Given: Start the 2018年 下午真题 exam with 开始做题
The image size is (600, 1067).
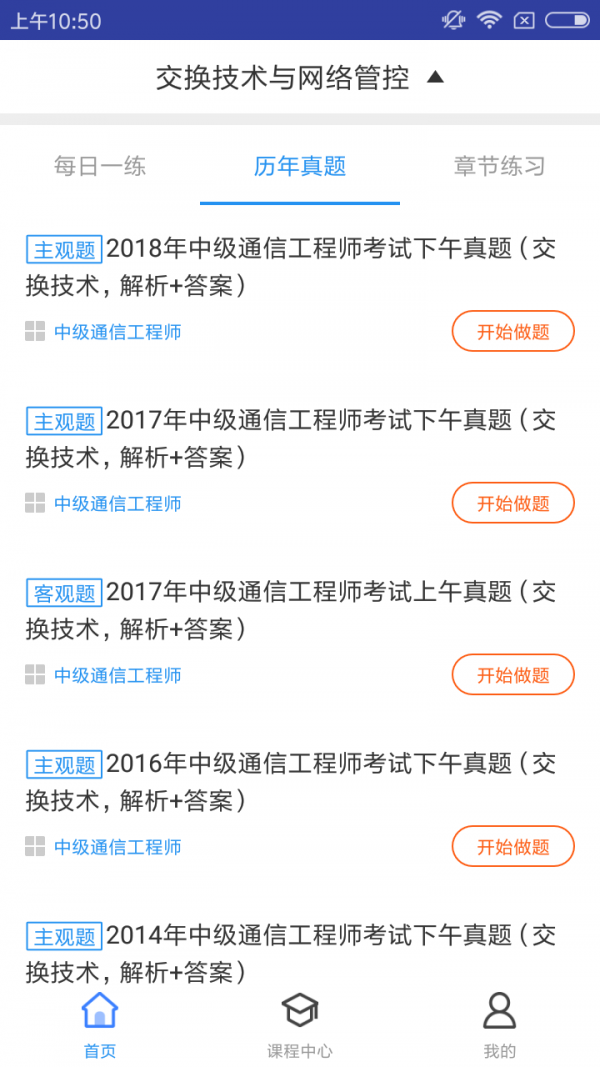Looking at the screenshot, I should (513, 332).
